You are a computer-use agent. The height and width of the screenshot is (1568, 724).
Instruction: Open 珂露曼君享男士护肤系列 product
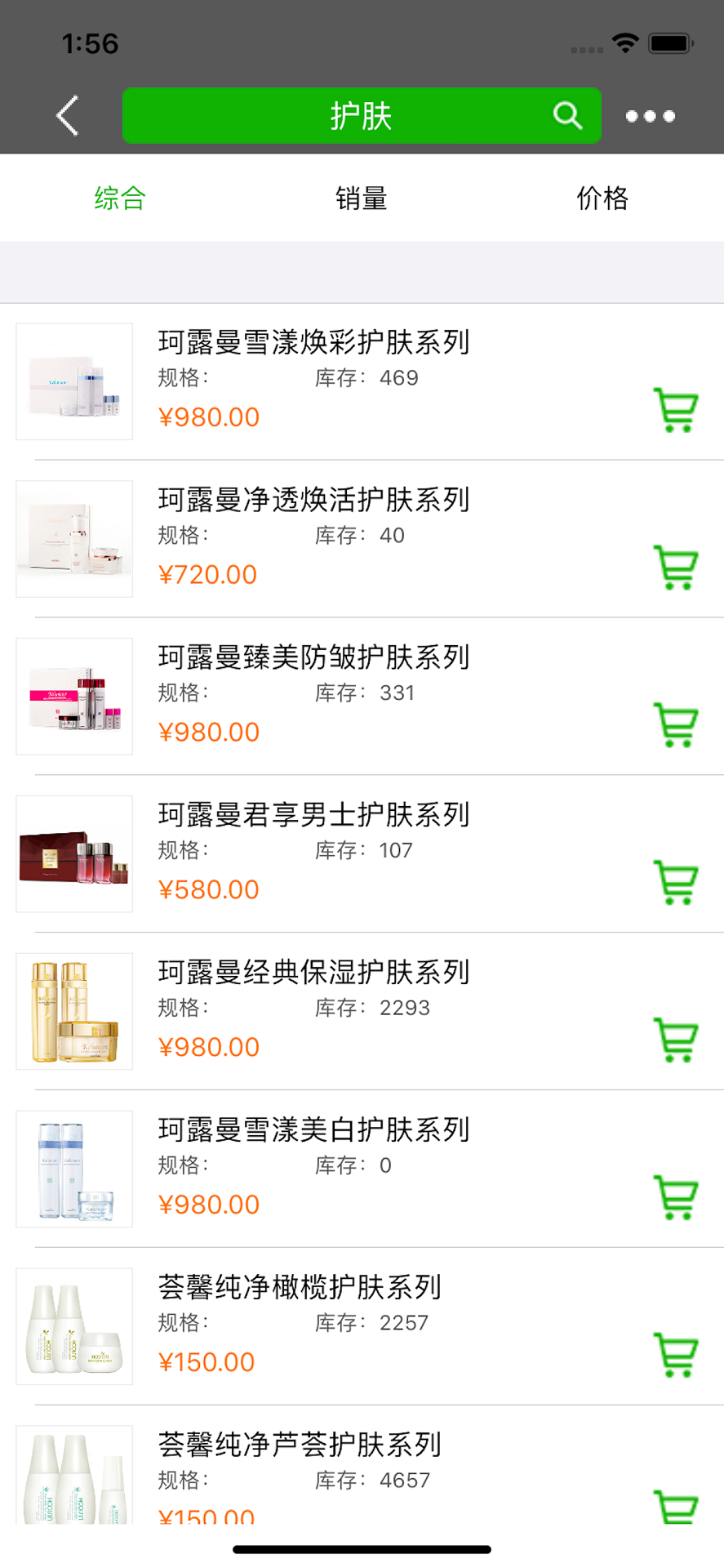click(x=313, y=815)
